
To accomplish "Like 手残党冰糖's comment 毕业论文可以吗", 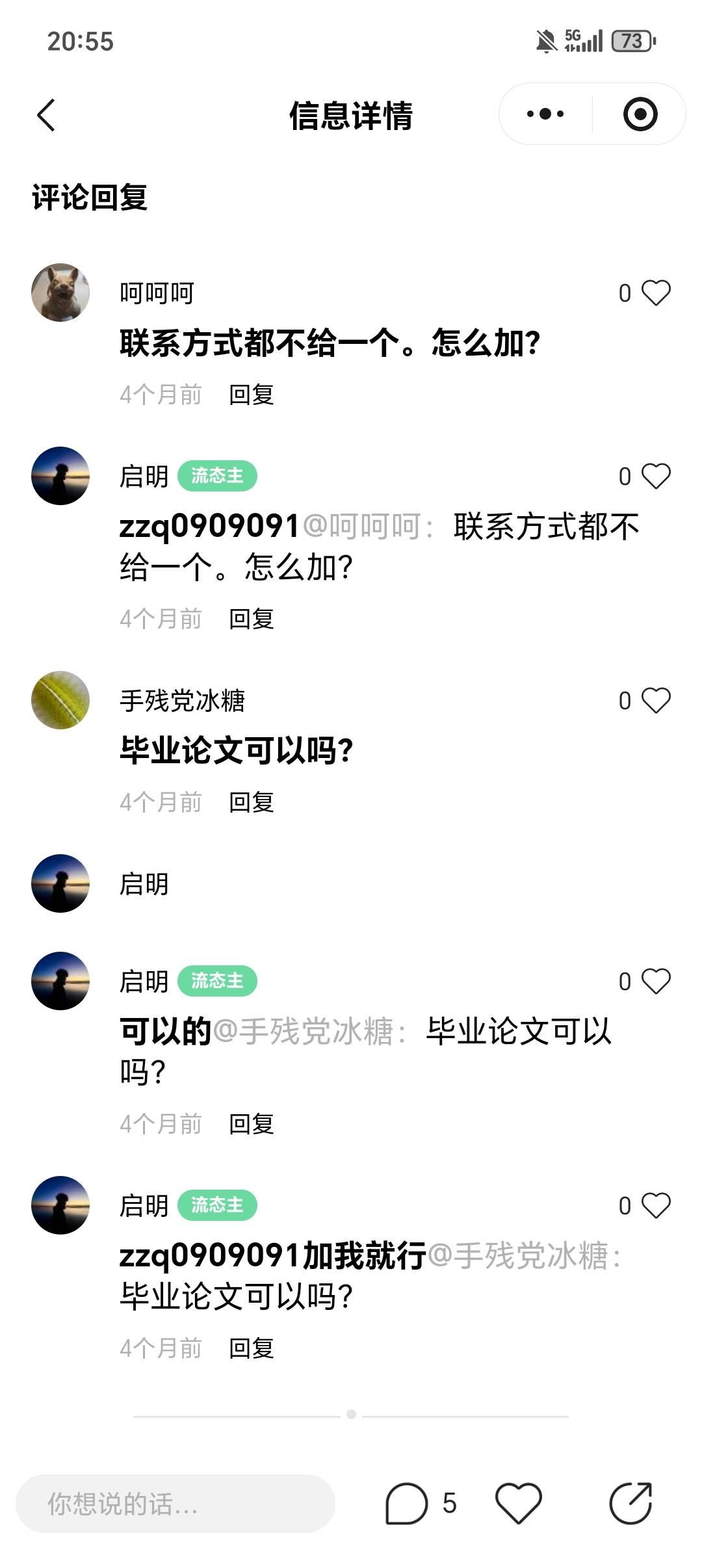I will [x=655, y=701].
